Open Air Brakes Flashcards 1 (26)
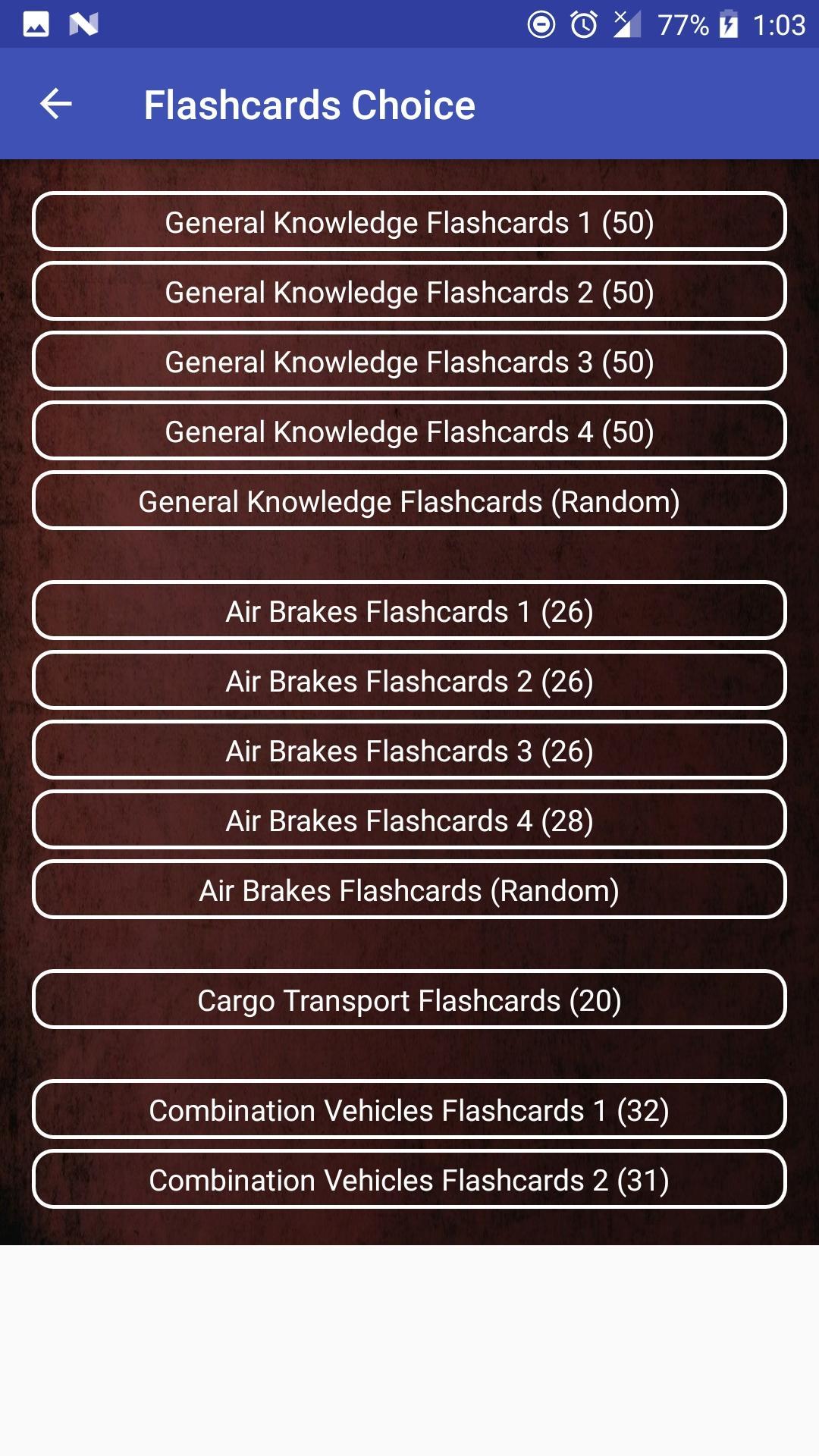This screenshot has height=1456, width=819. click(x=409, y=610)
